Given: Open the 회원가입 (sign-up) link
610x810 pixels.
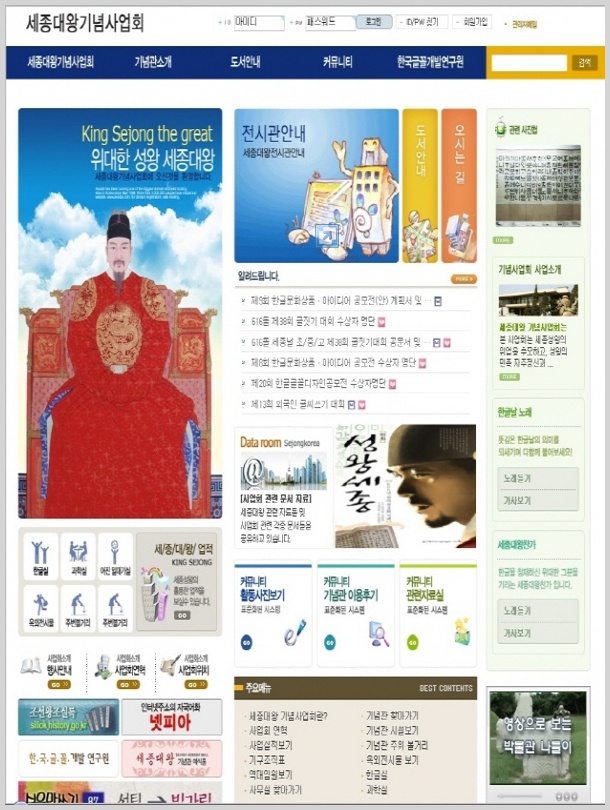Looking at the screenshot, I should pos(474,21).
